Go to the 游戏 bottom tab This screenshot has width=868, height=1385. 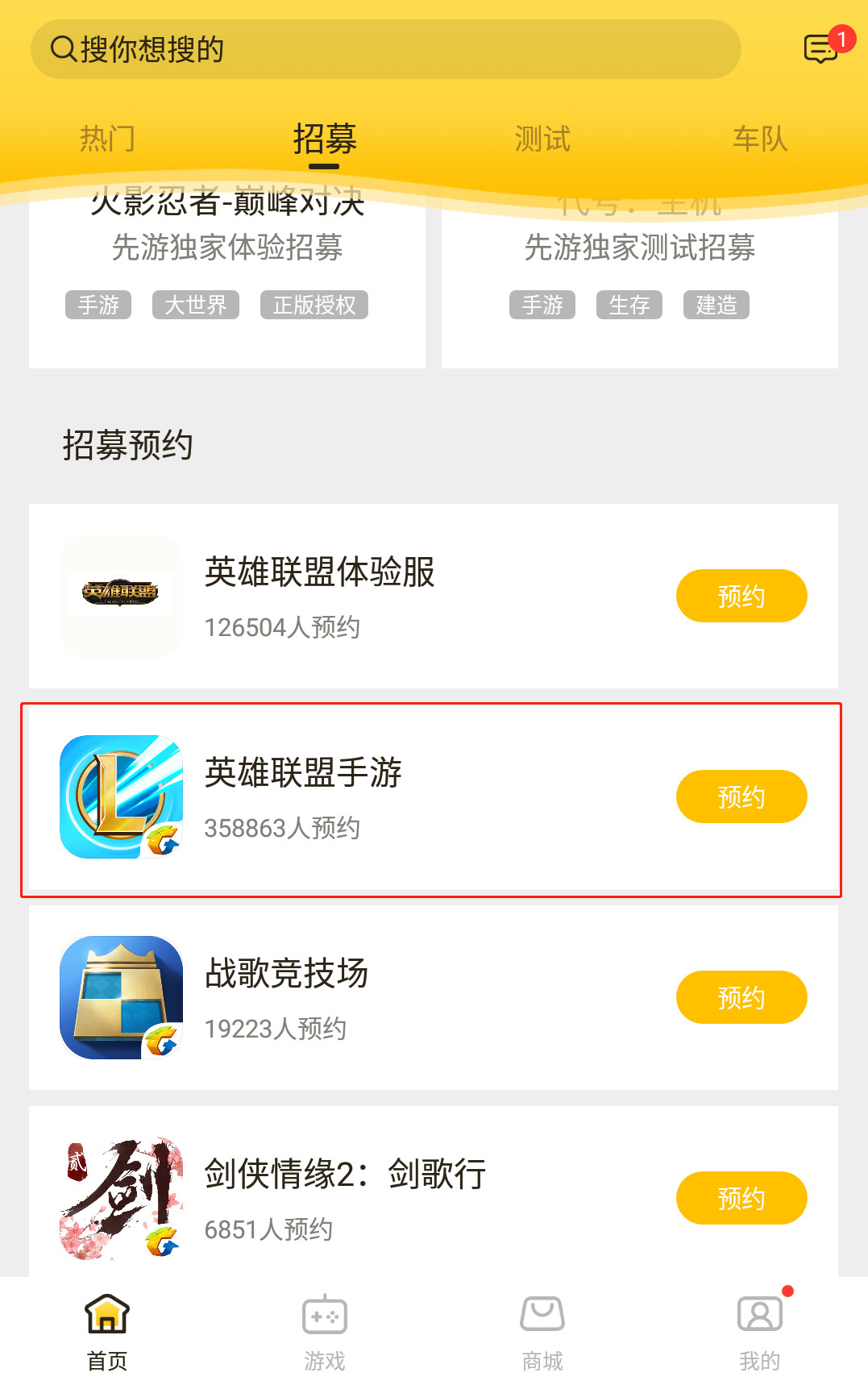[325, 1332]
